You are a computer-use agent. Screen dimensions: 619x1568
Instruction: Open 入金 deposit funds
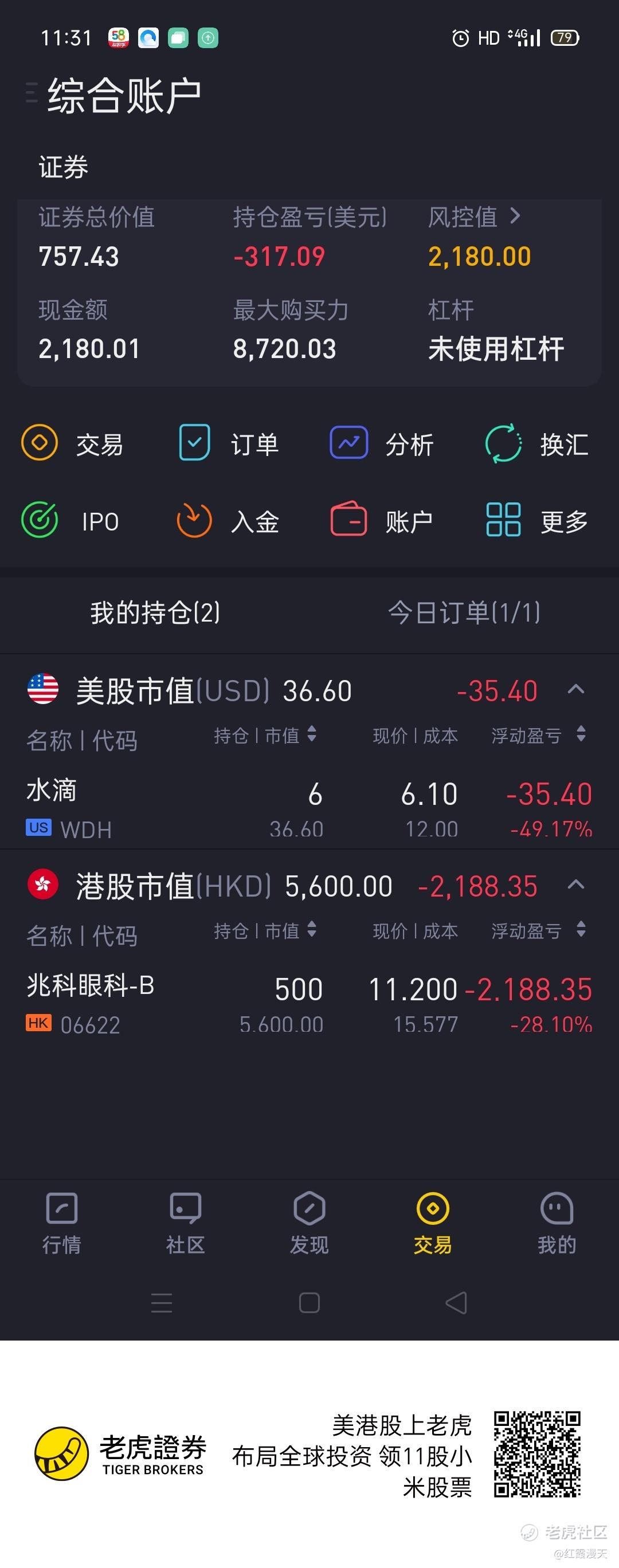click(229, 521)
